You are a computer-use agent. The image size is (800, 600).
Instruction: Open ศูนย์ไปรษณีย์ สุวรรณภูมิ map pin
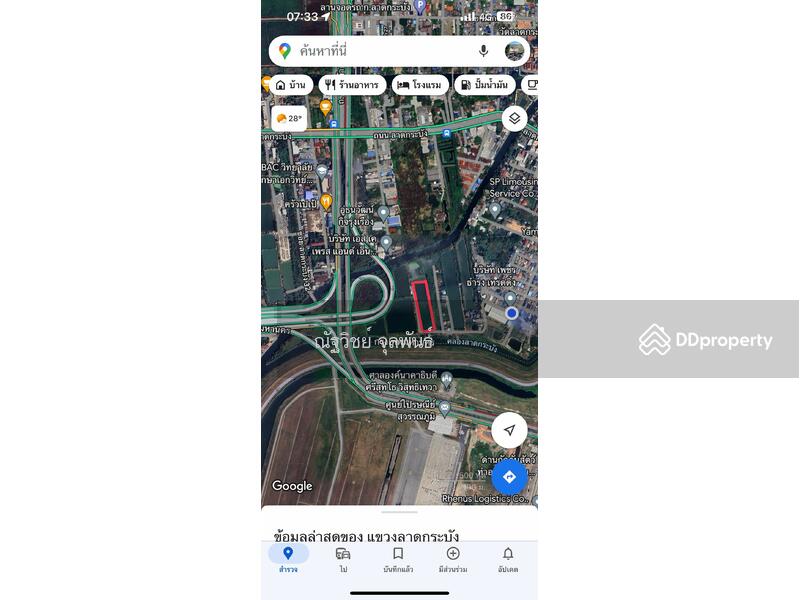tap(444, 408)
